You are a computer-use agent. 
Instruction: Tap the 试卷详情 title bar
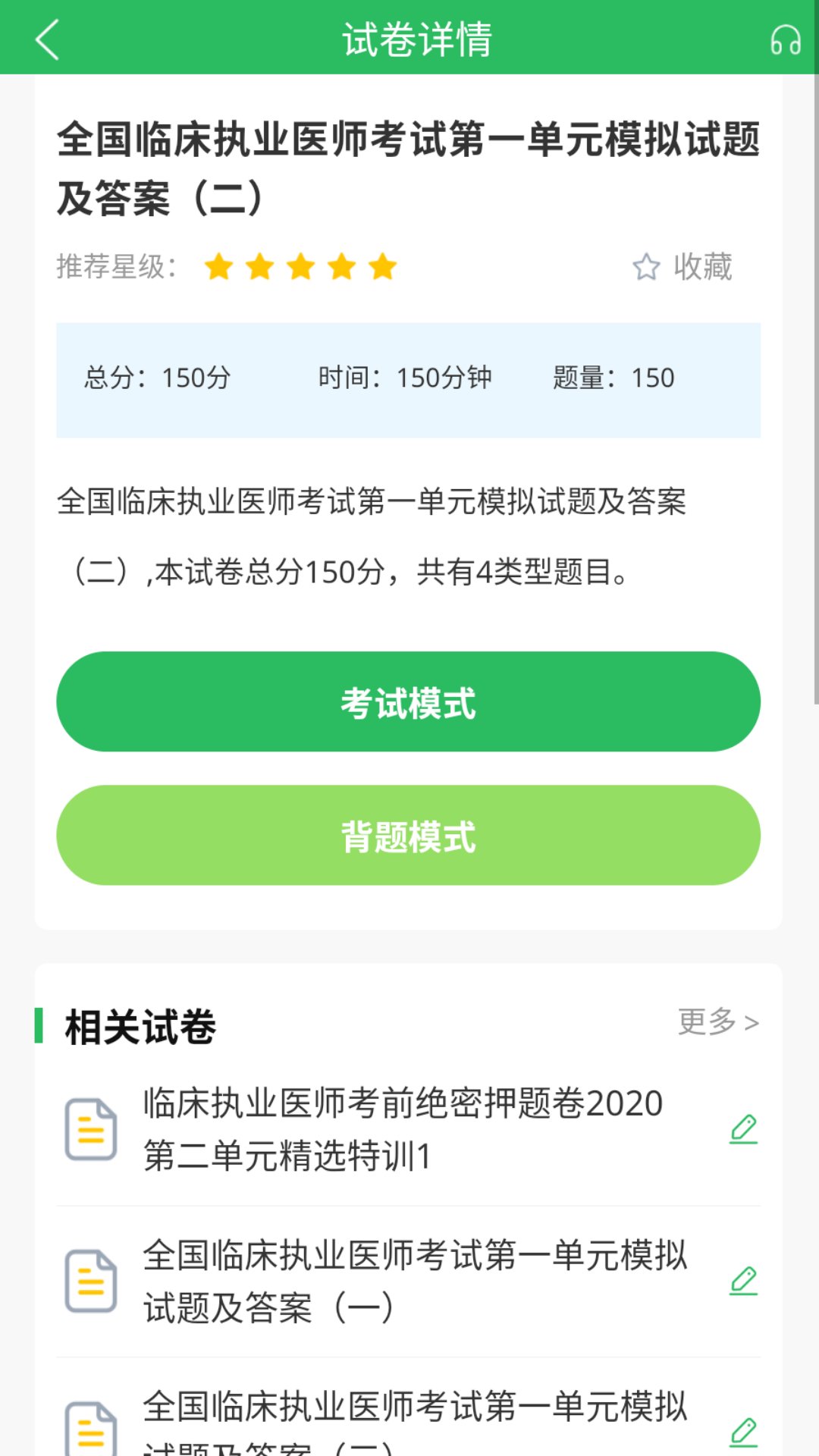click(x=416, y=39)
